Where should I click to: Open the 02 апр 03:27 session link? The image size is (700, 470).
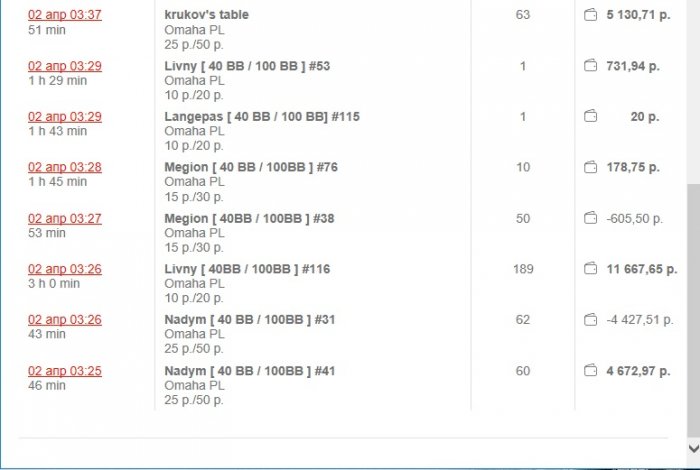[x=64, y=218]
